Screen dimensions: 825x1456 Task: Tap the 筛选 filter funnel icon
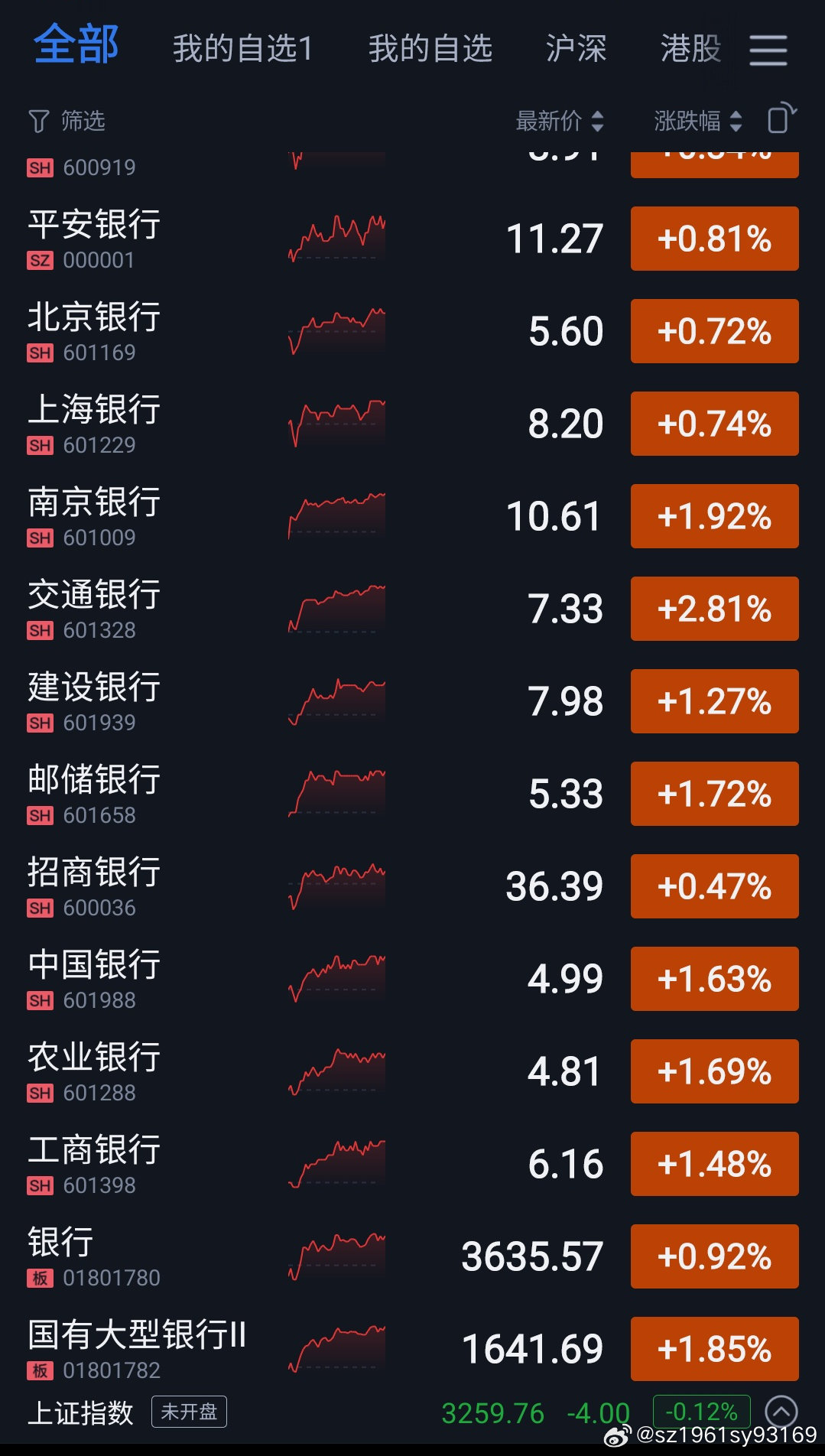pos(37,121)
